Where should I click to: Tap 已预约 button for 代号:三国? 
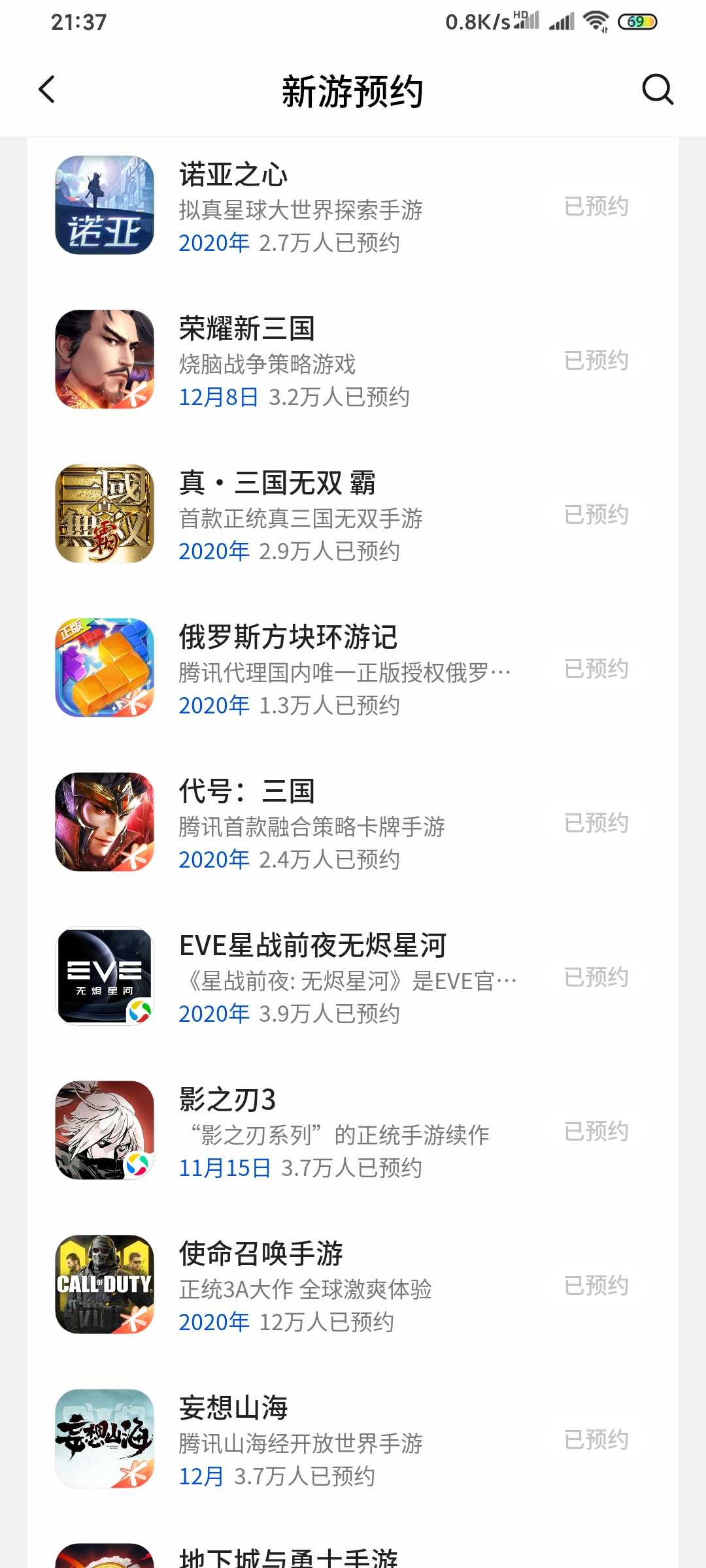click(596, 823)
